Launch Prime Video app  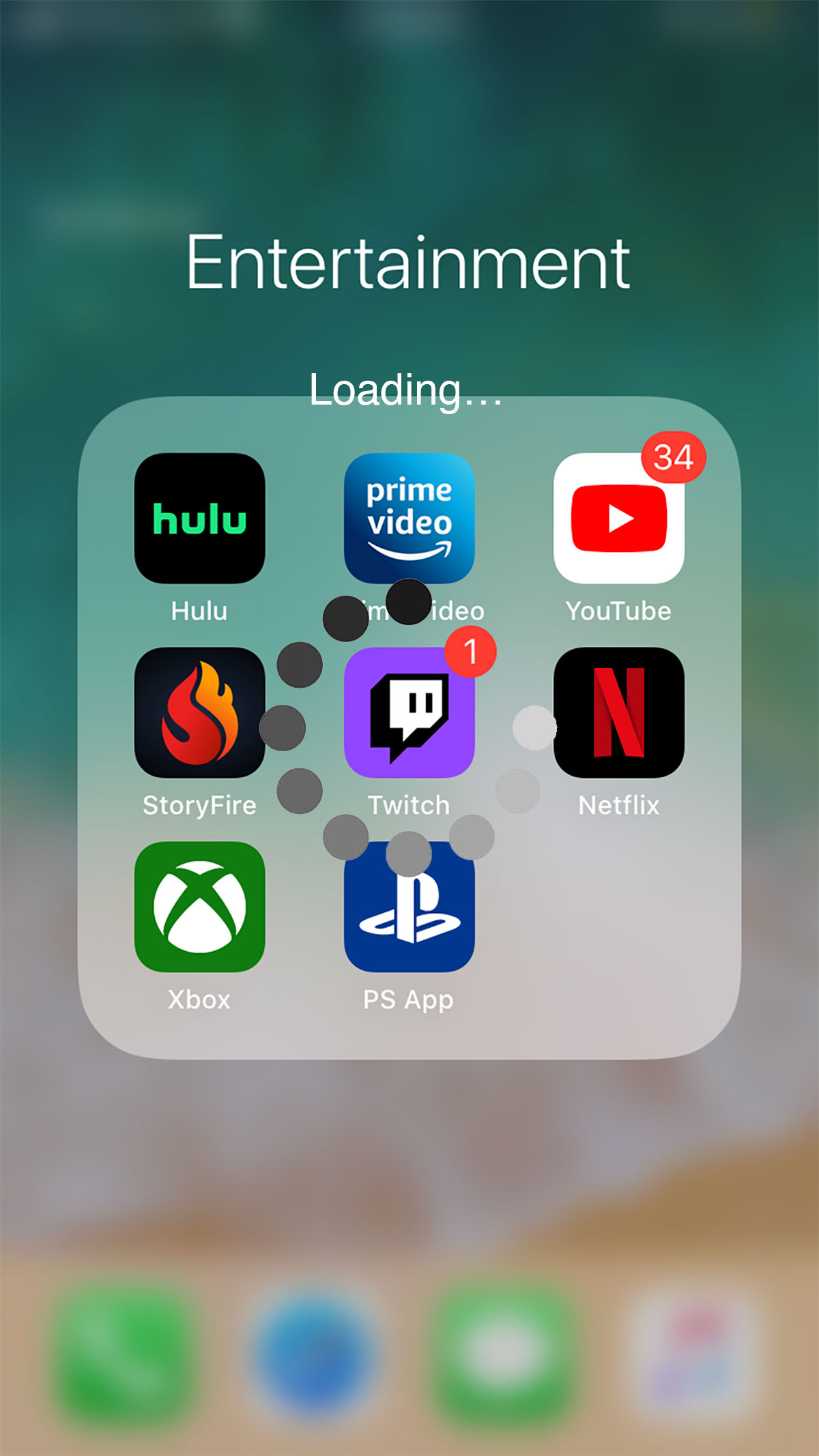click(409, 518)
